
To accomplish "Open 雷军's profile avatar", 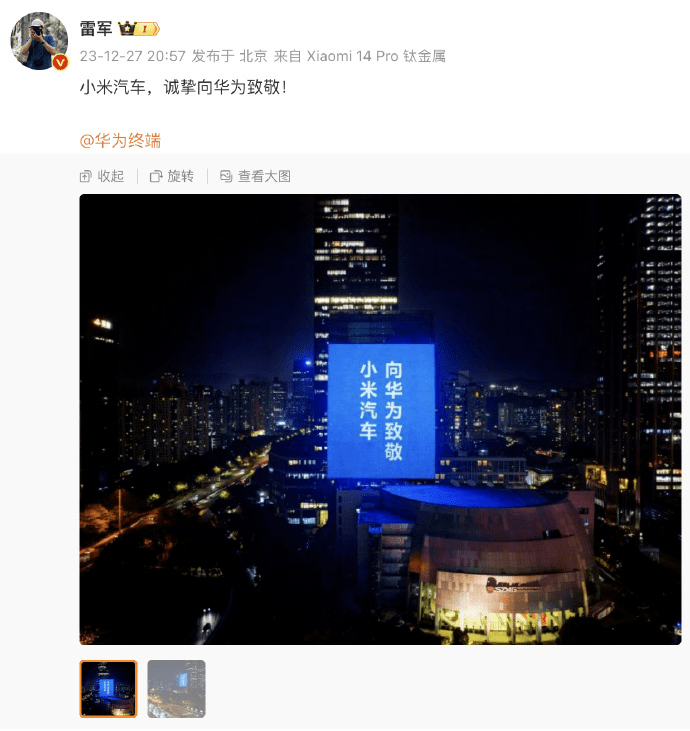I will point(39,42).
